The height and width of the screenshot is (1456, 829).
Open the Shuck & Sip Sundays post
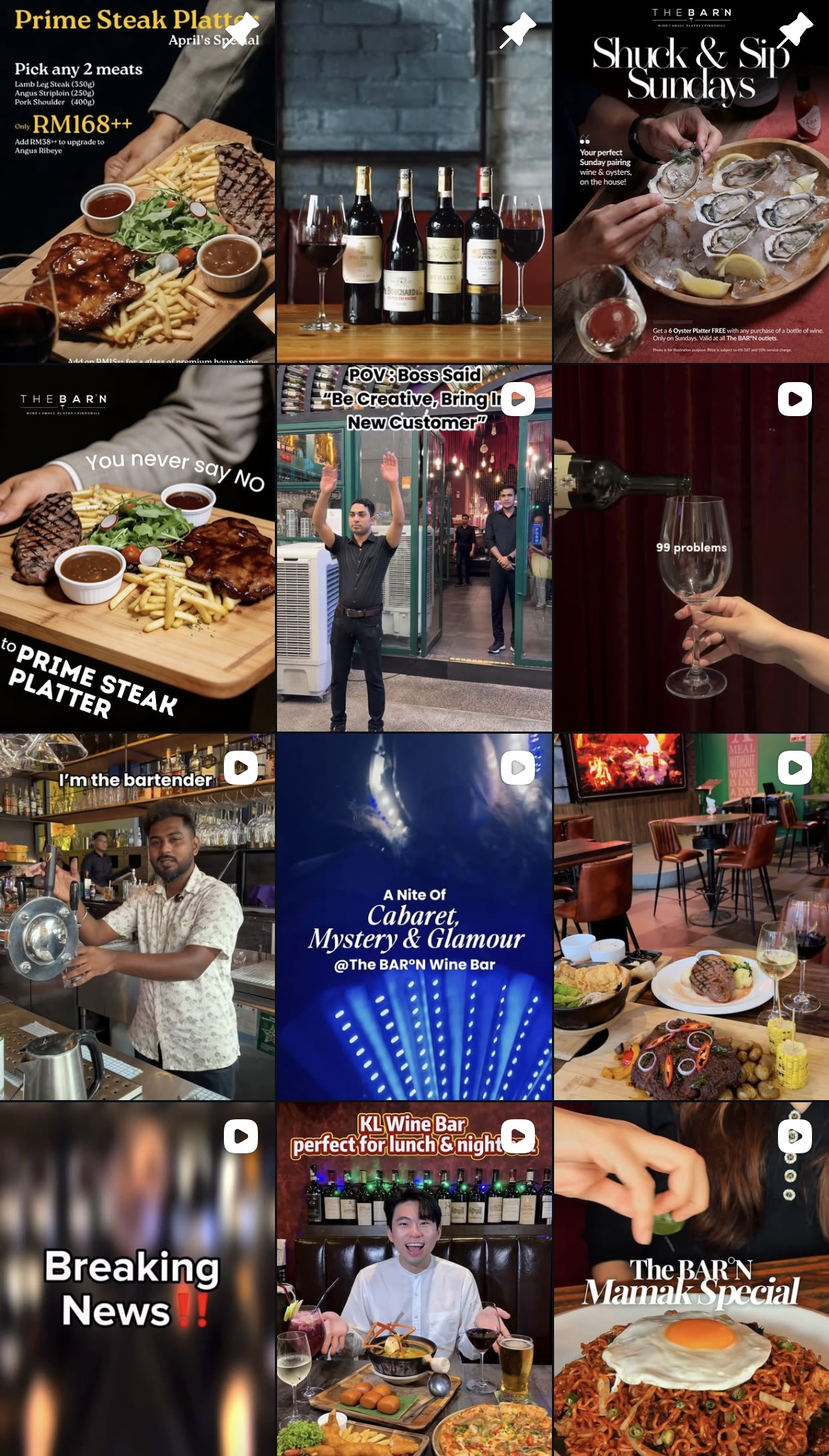(x=691, y=181)
